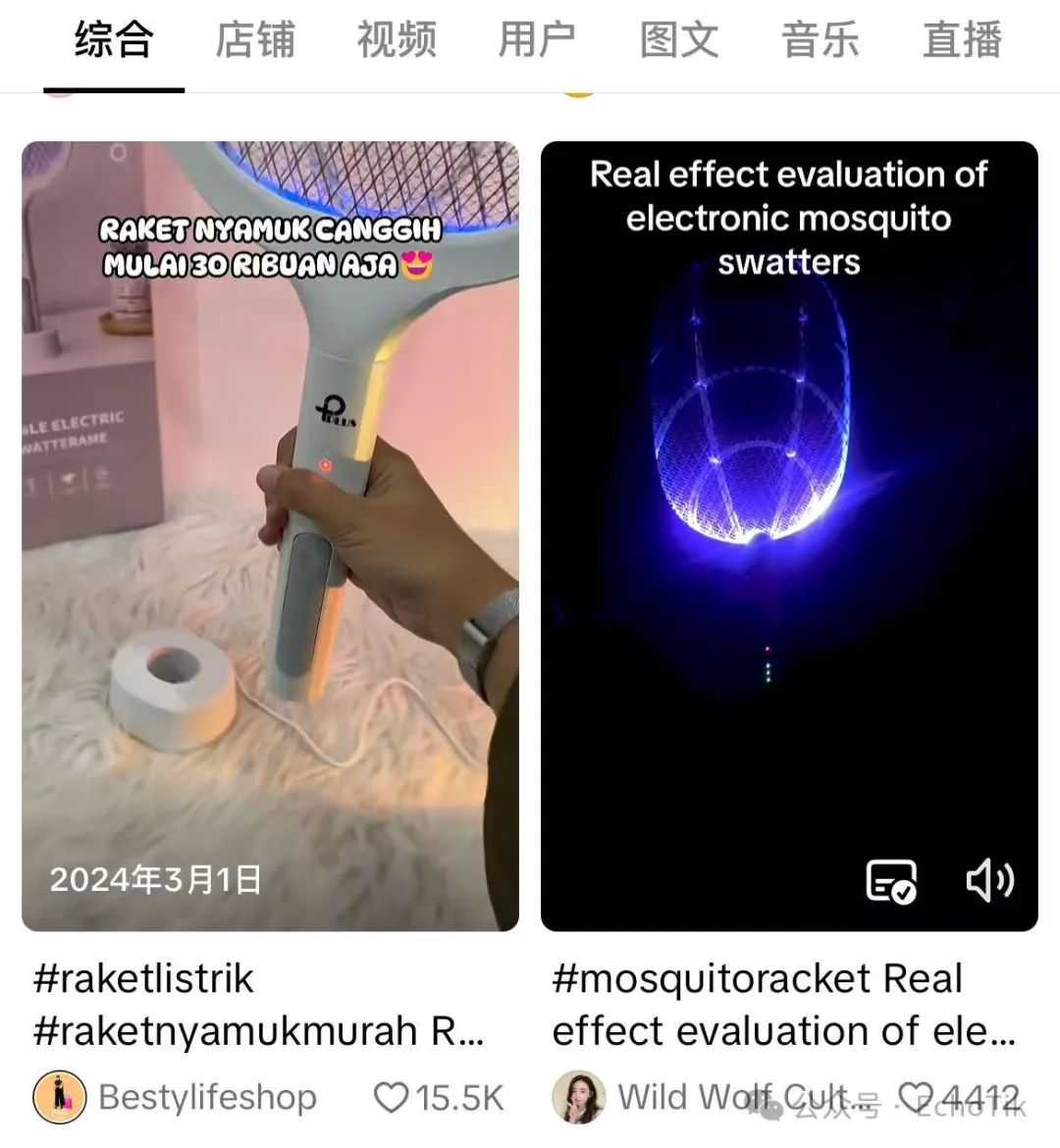
Task: Unmute sound on the mosquito swatter video
Action: click(x=989, y=880)
